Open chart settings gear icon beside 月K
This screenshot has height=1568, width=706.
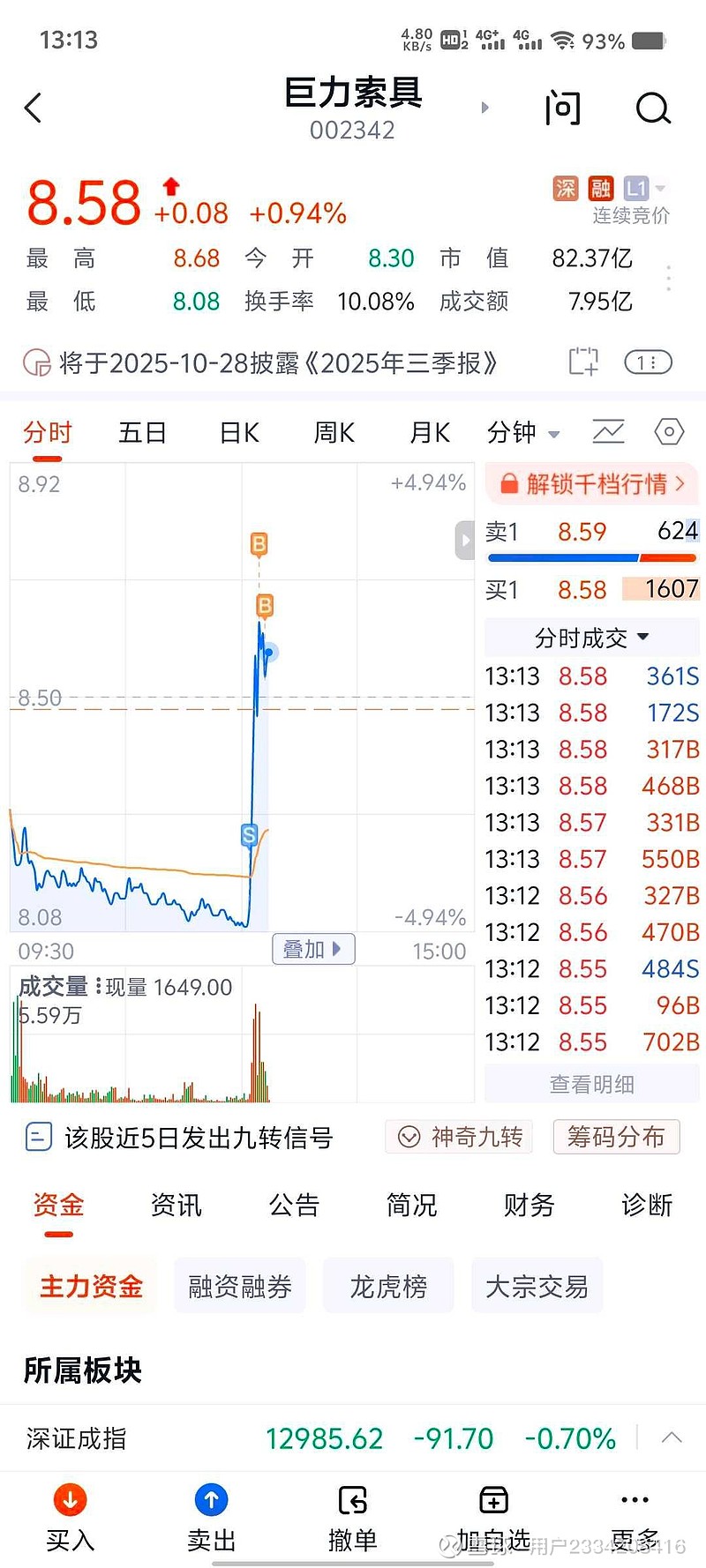click(668, 431)
